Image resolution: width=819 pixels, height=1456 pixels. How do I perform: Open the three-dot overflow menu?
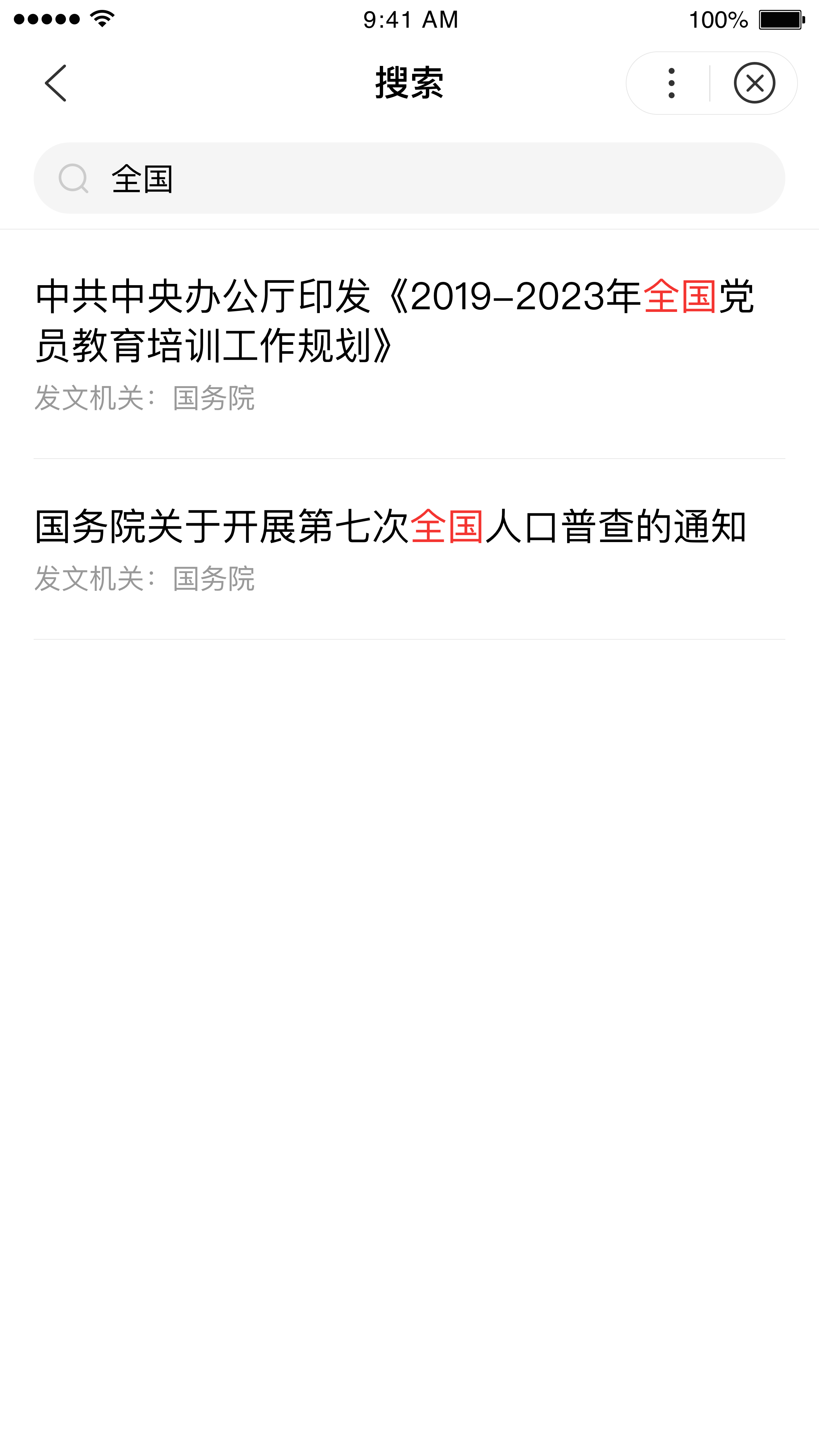point(671,83)
